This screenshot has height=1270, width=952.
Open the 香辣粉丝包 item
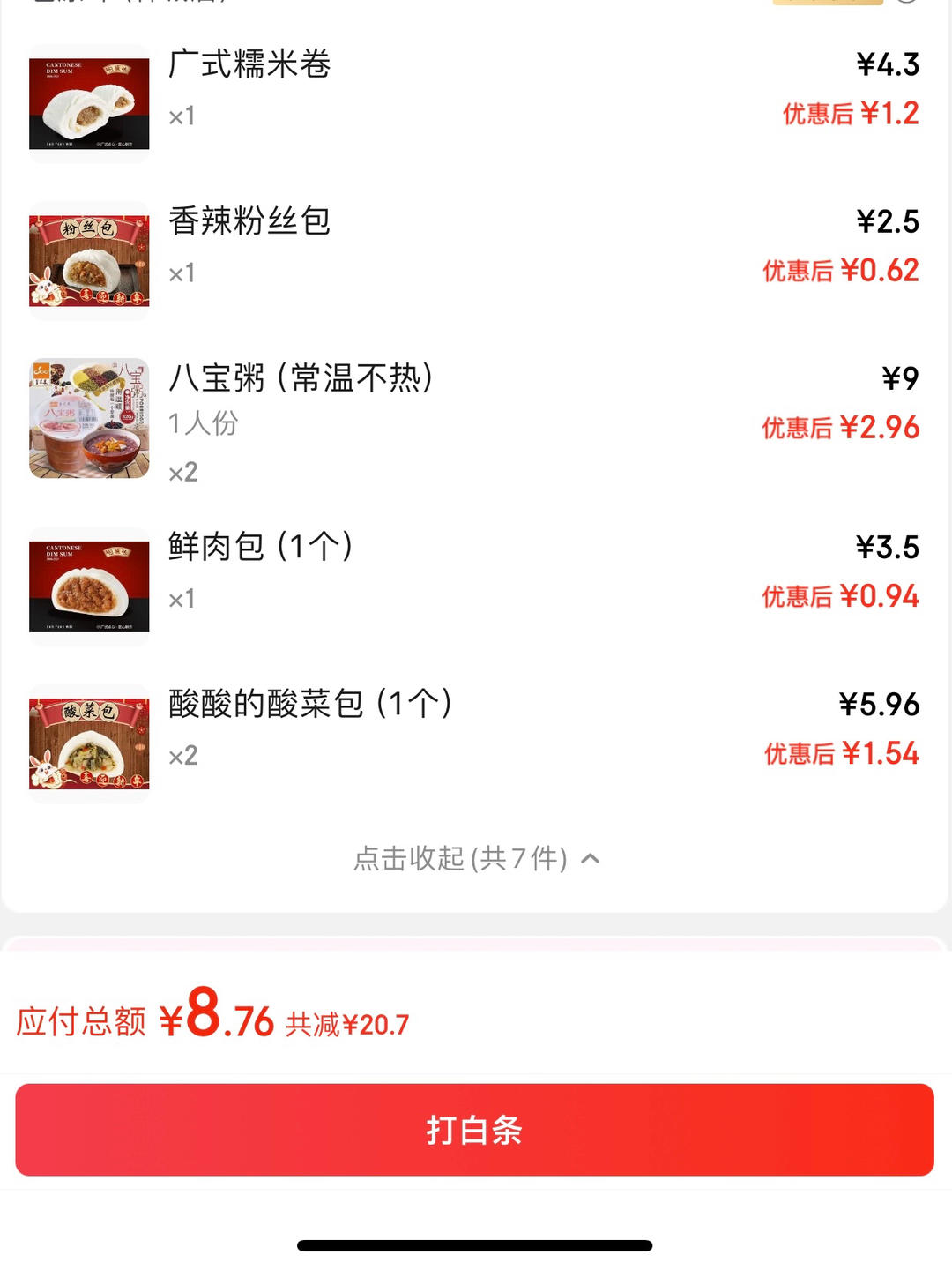[249, 221]
